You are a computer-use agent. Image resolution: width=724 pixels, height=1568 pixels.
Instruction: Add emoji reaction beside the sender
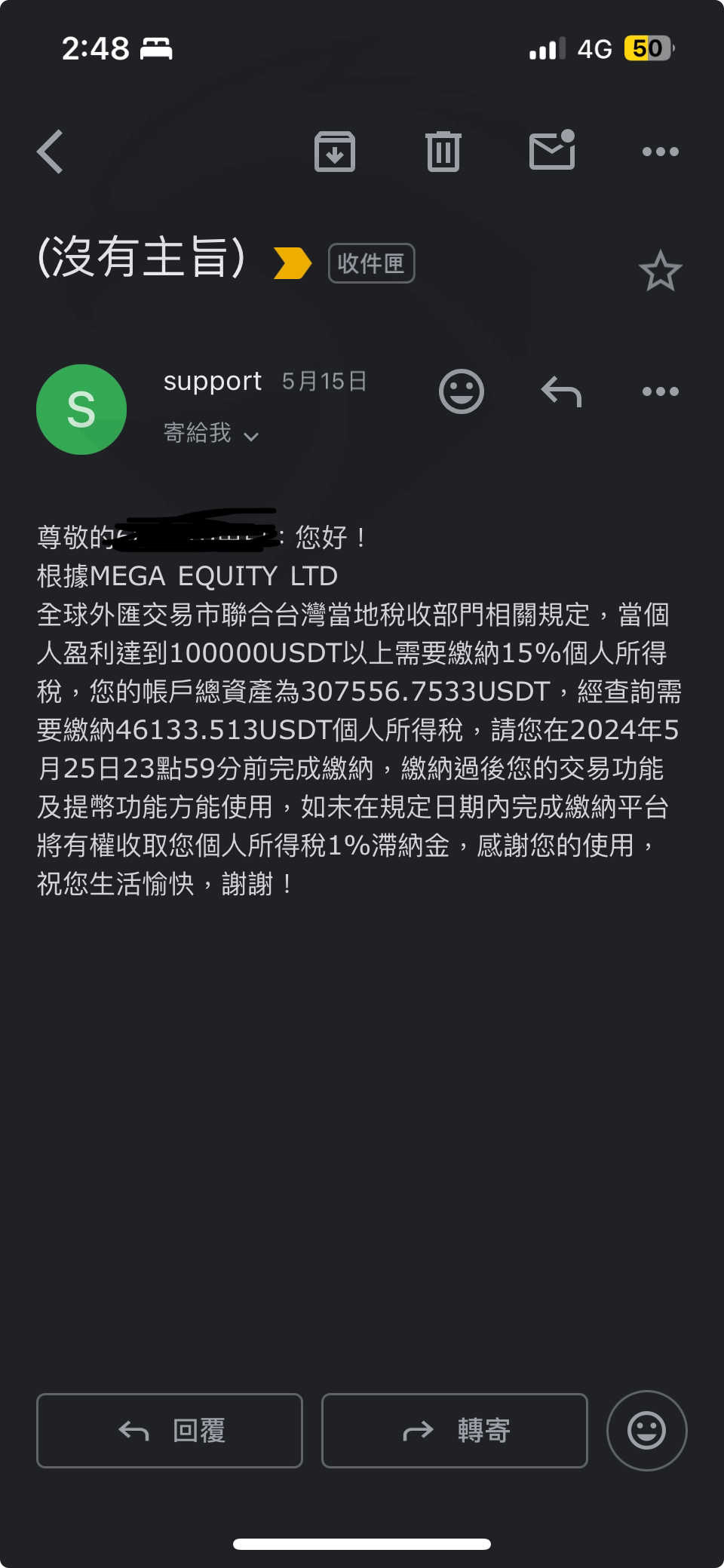461,391
